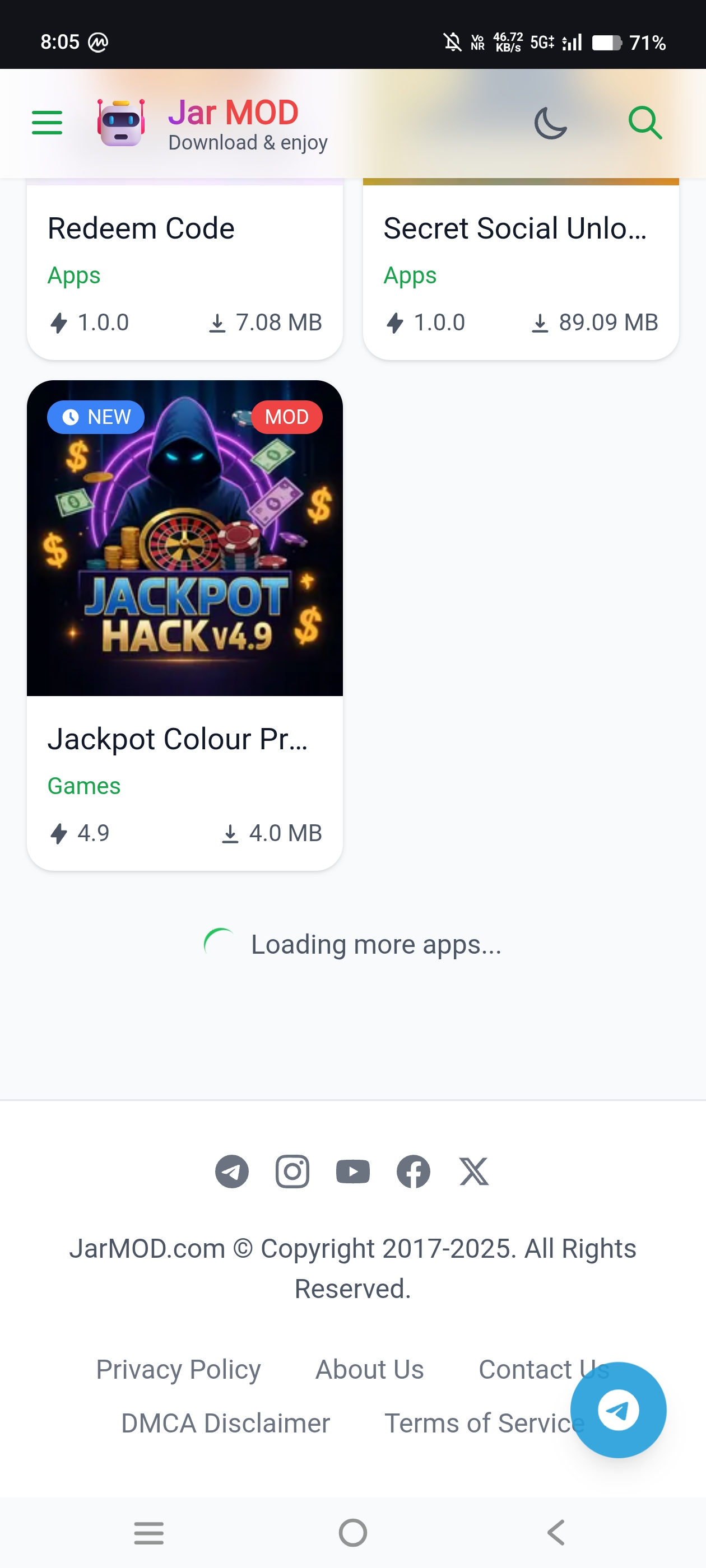
Task: Open the About Us page
Action: 369,1370
